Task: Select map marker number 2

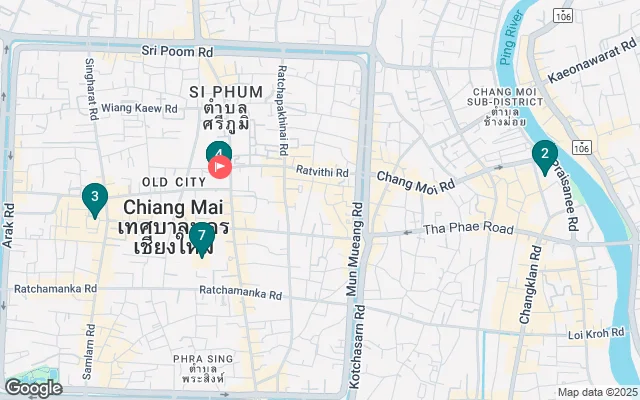Action: point(544,155)
